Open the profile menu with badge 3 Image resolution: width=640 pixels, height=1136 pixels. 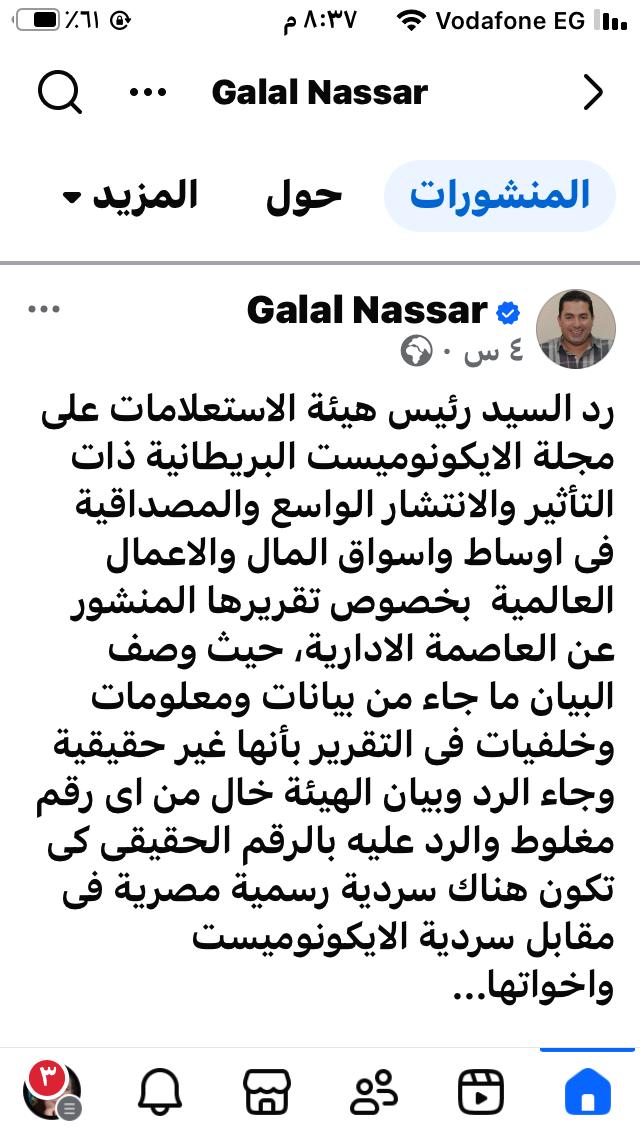click(x=52, y=1092)
